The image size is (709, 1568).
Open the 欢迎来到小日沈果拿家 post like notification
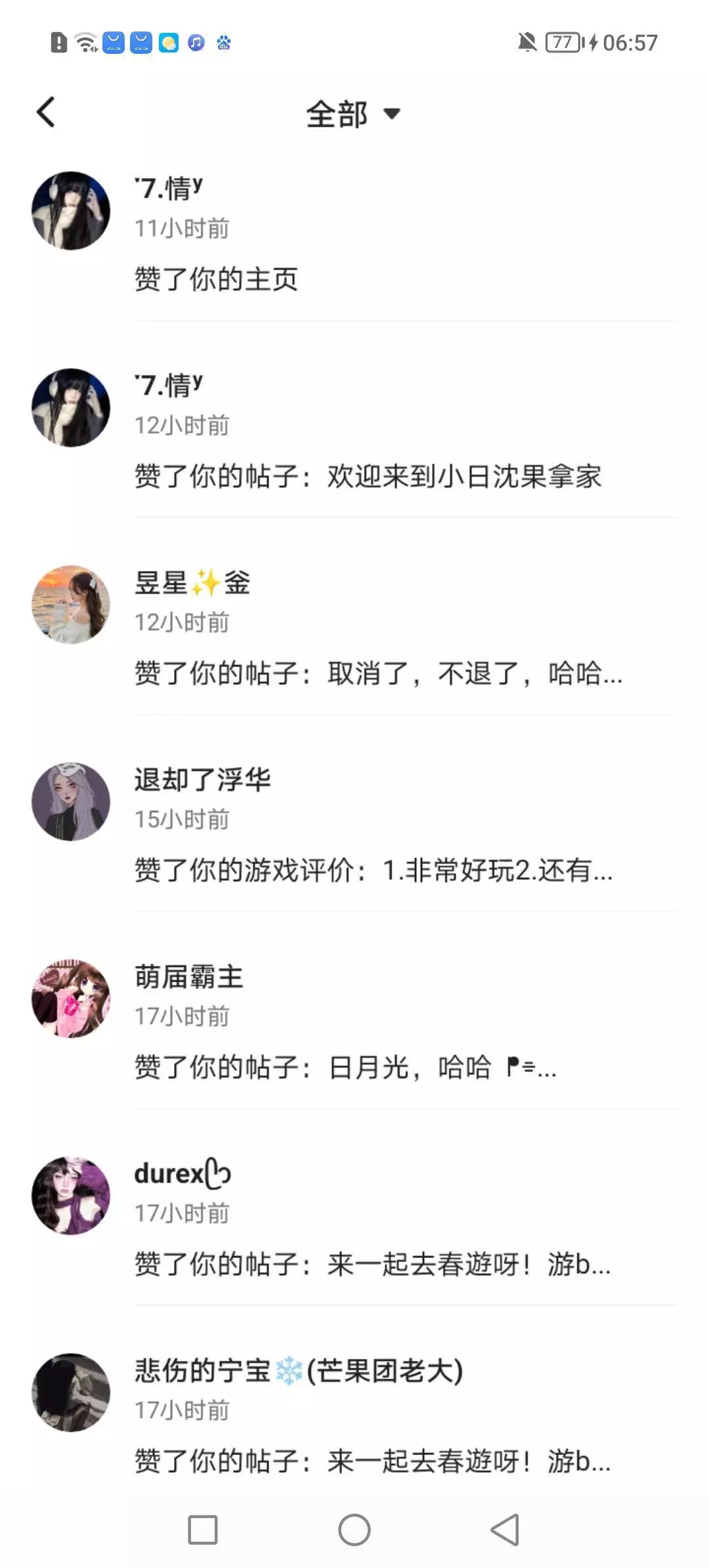368,476
